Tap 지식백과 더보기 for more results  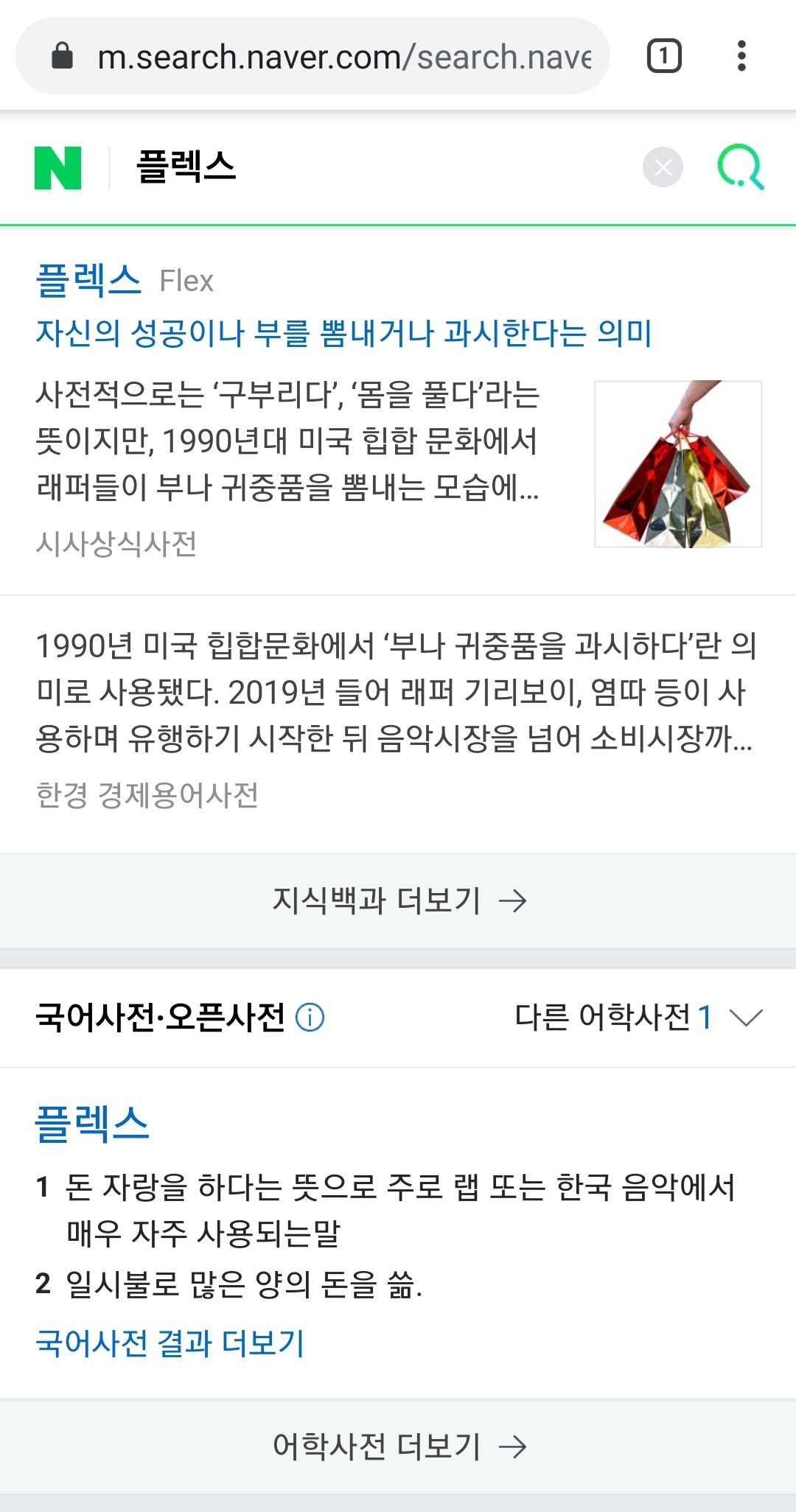[398, 900]
